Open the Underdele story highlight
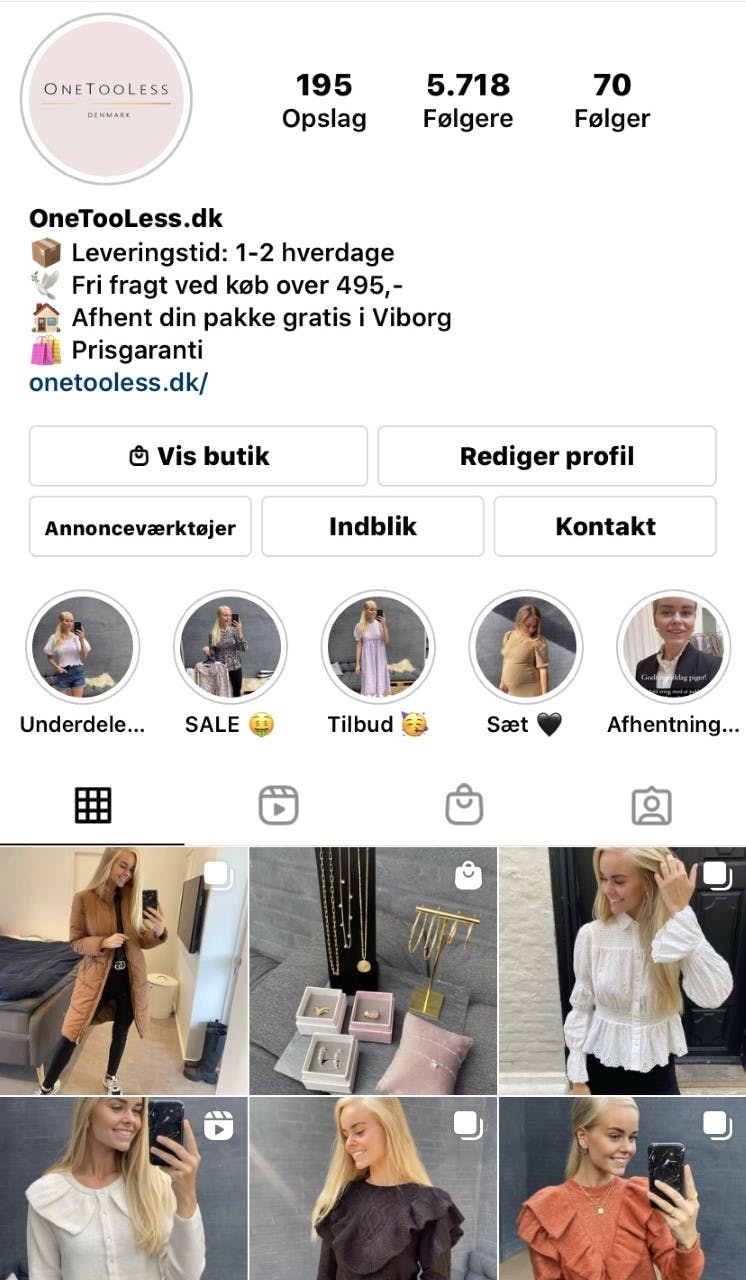The height and width of the screenshot is (1280, 746). point(82,647)
